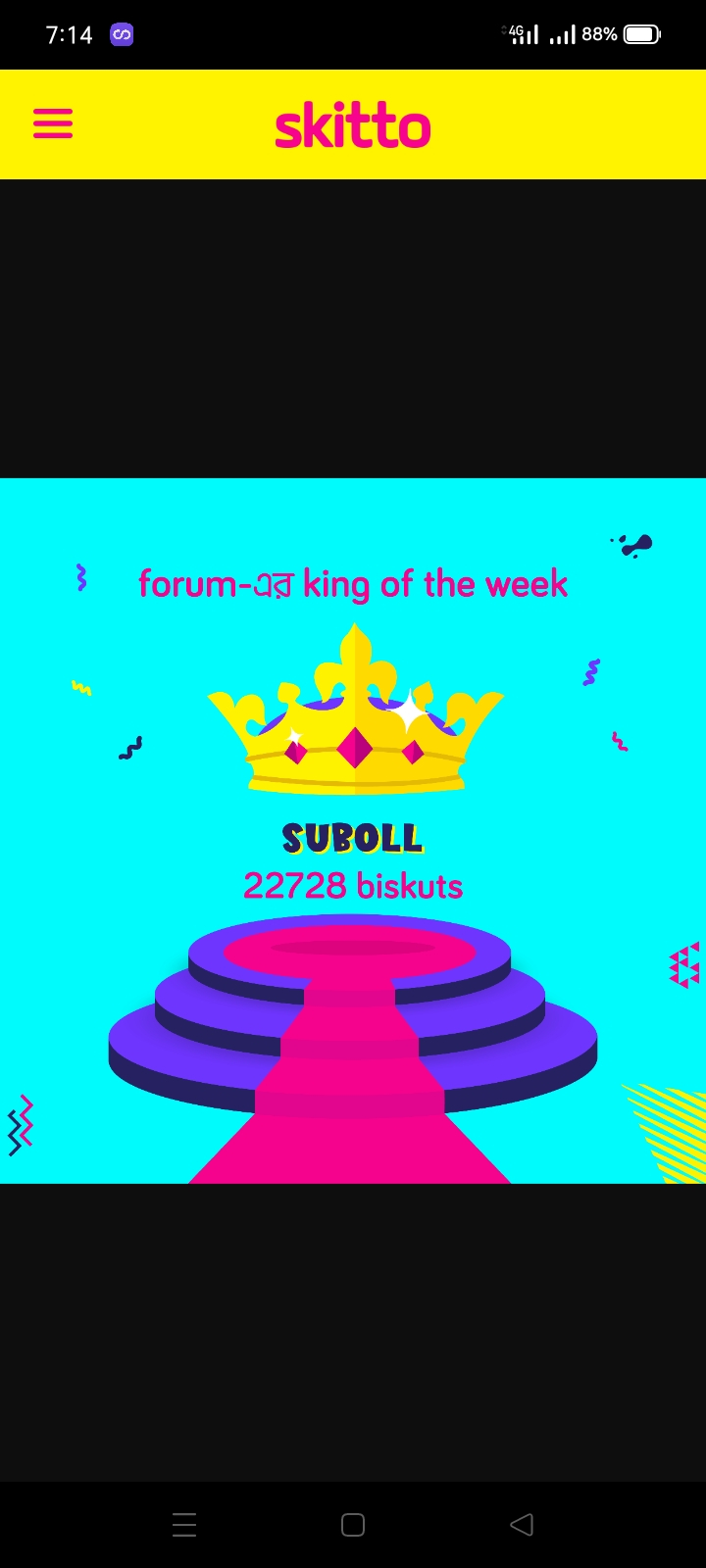Image resolution: width=706 pixels, height=1568 pixels.
Task: Go back using system back button
Action: [522, 1524]
